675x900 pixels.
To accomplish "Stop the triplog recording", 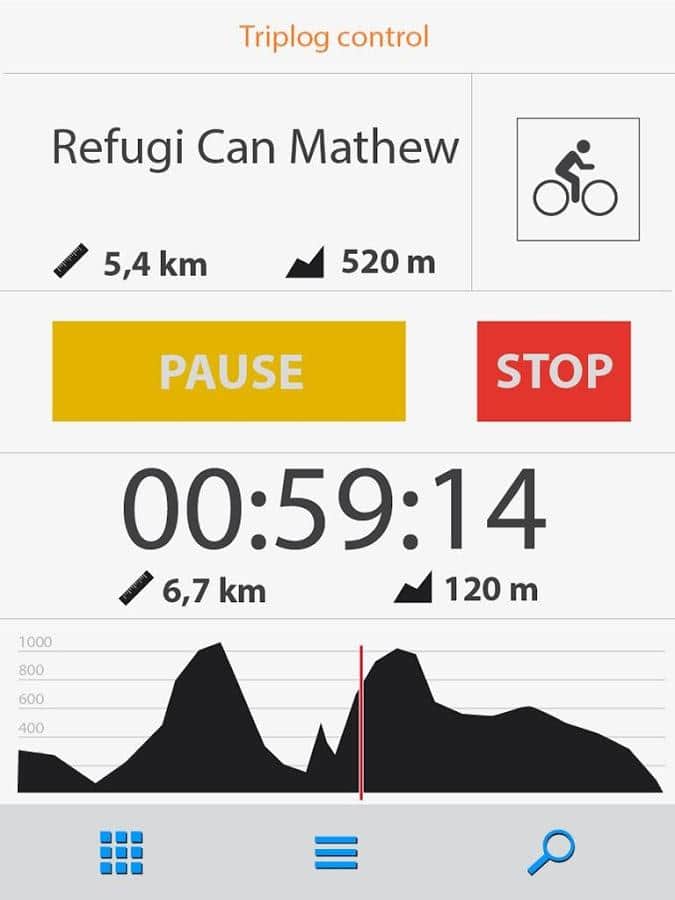I will coord(553,371).
